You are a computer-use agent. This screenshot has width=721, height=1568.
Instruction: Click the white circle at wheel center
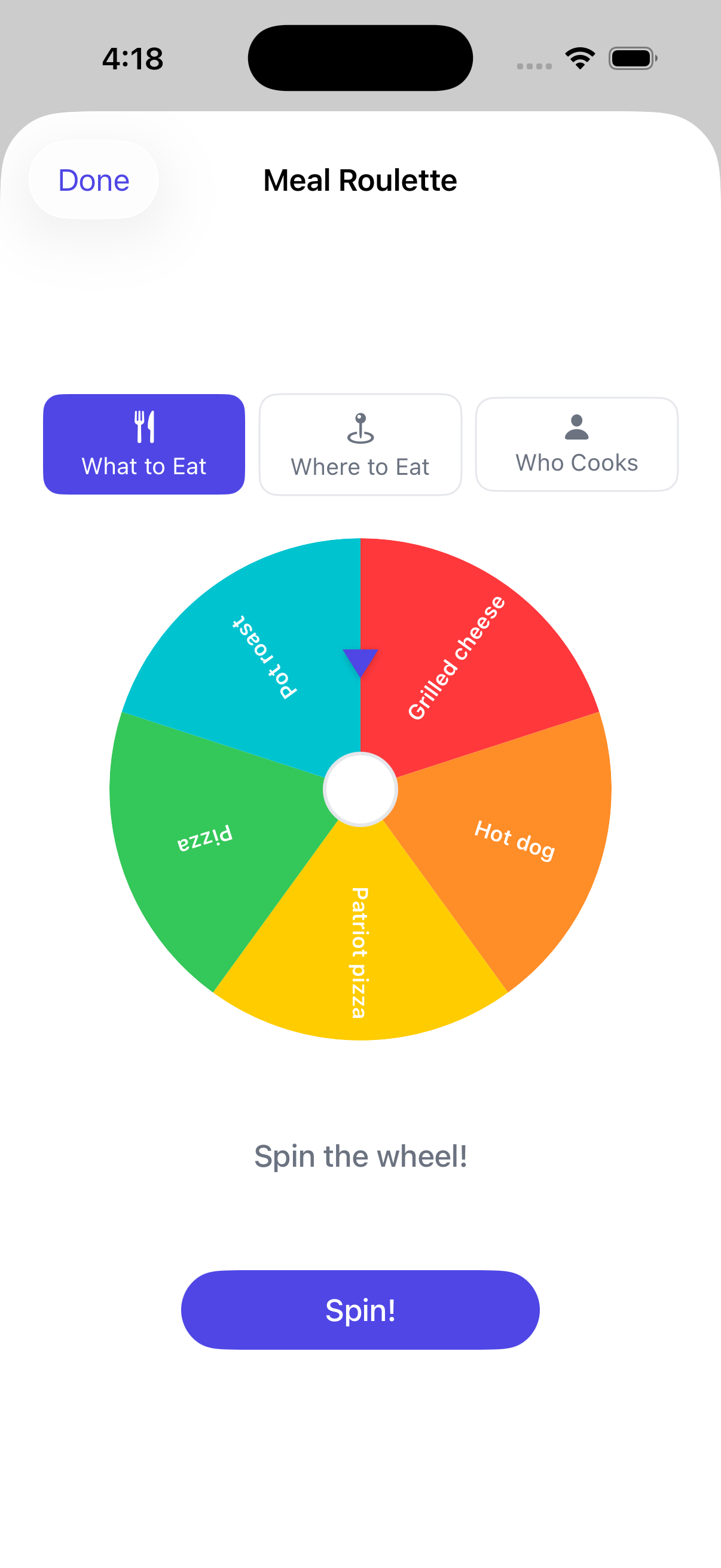(360, 789)
